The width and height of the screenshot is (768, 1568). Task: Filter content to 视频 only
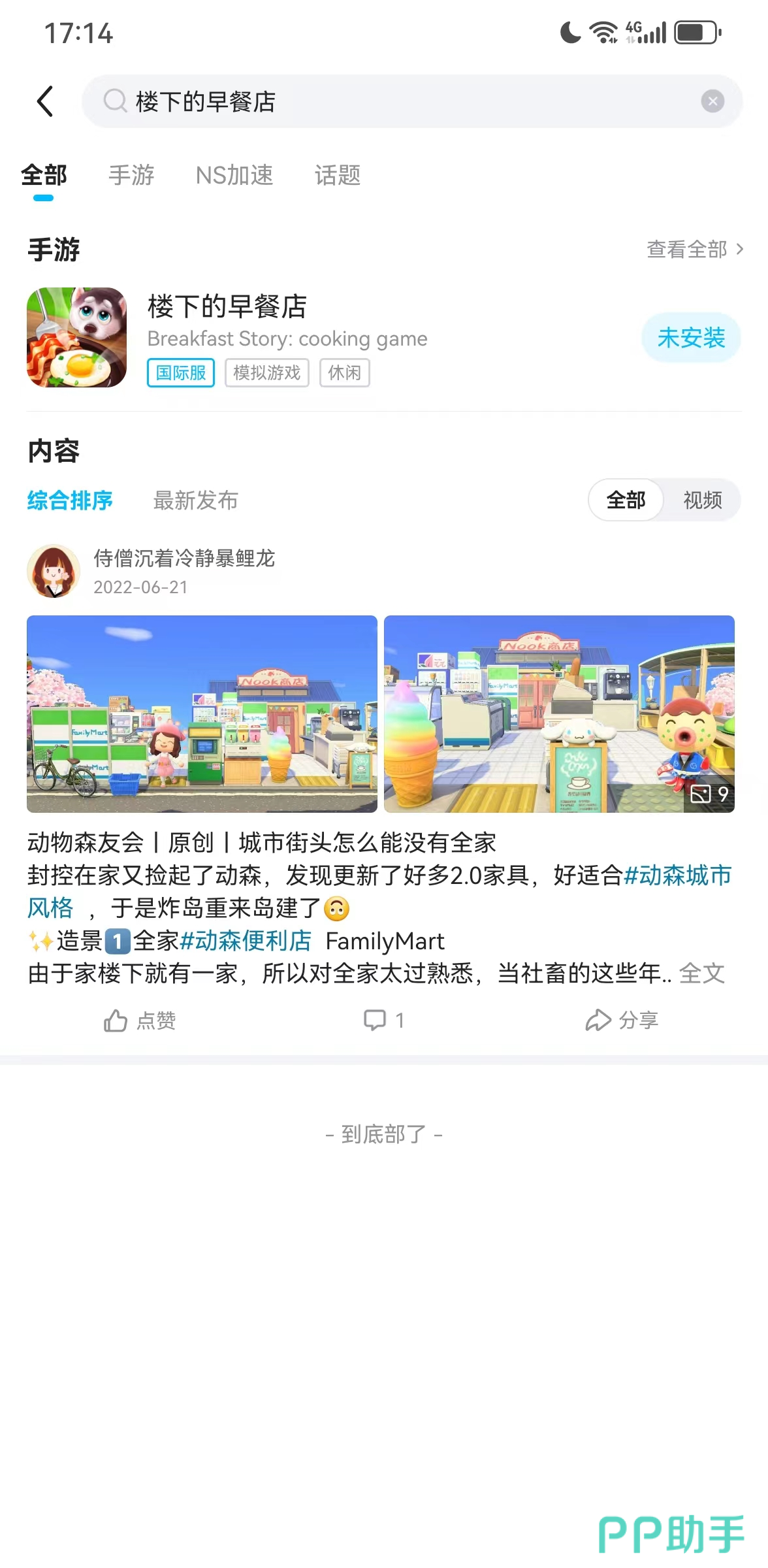pyautogui.click(x=702, y=500)
